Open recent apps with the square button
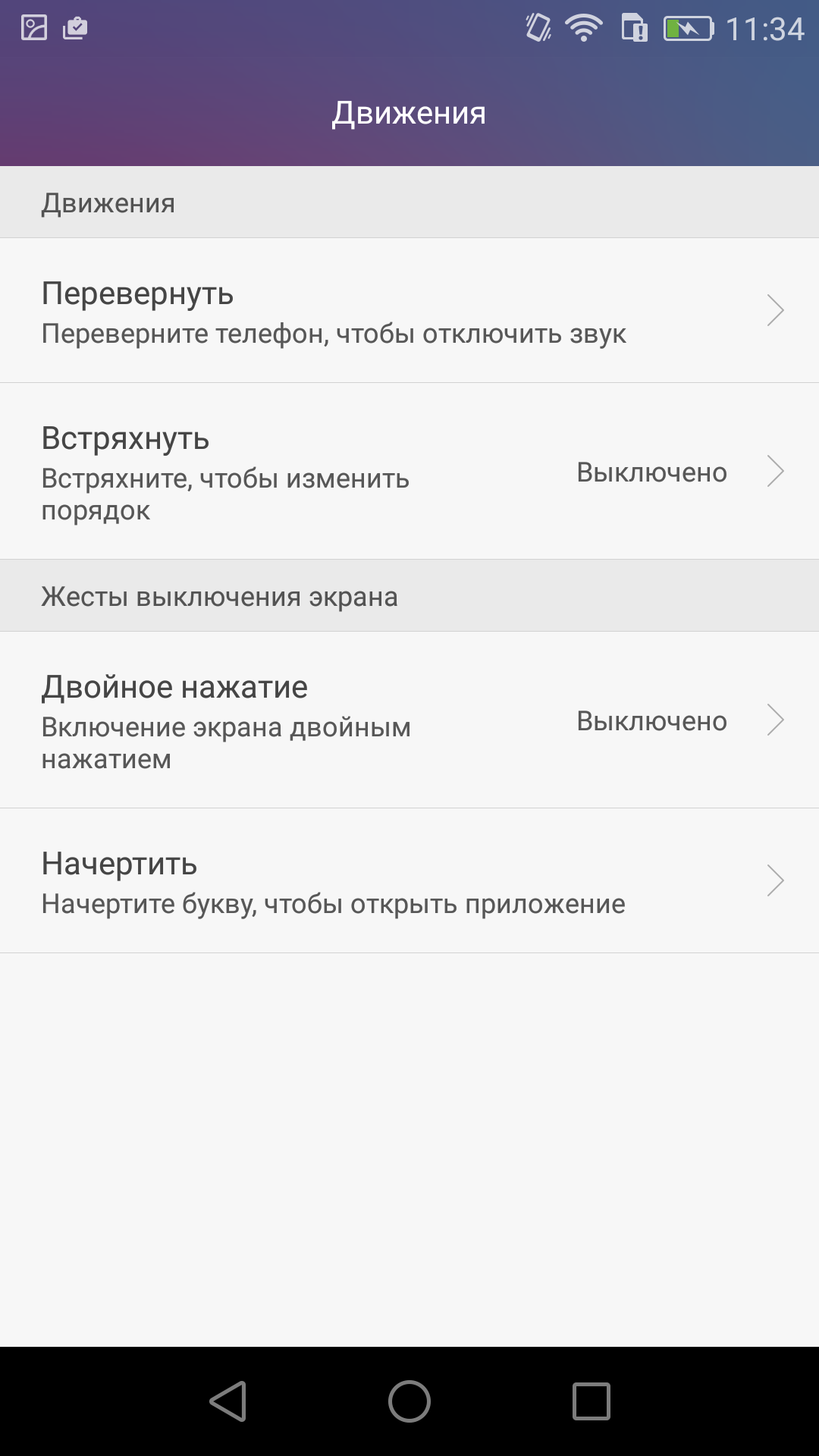Viewport: 819px width, 1456px height. pyautogui.click(x=591, y=1401)
